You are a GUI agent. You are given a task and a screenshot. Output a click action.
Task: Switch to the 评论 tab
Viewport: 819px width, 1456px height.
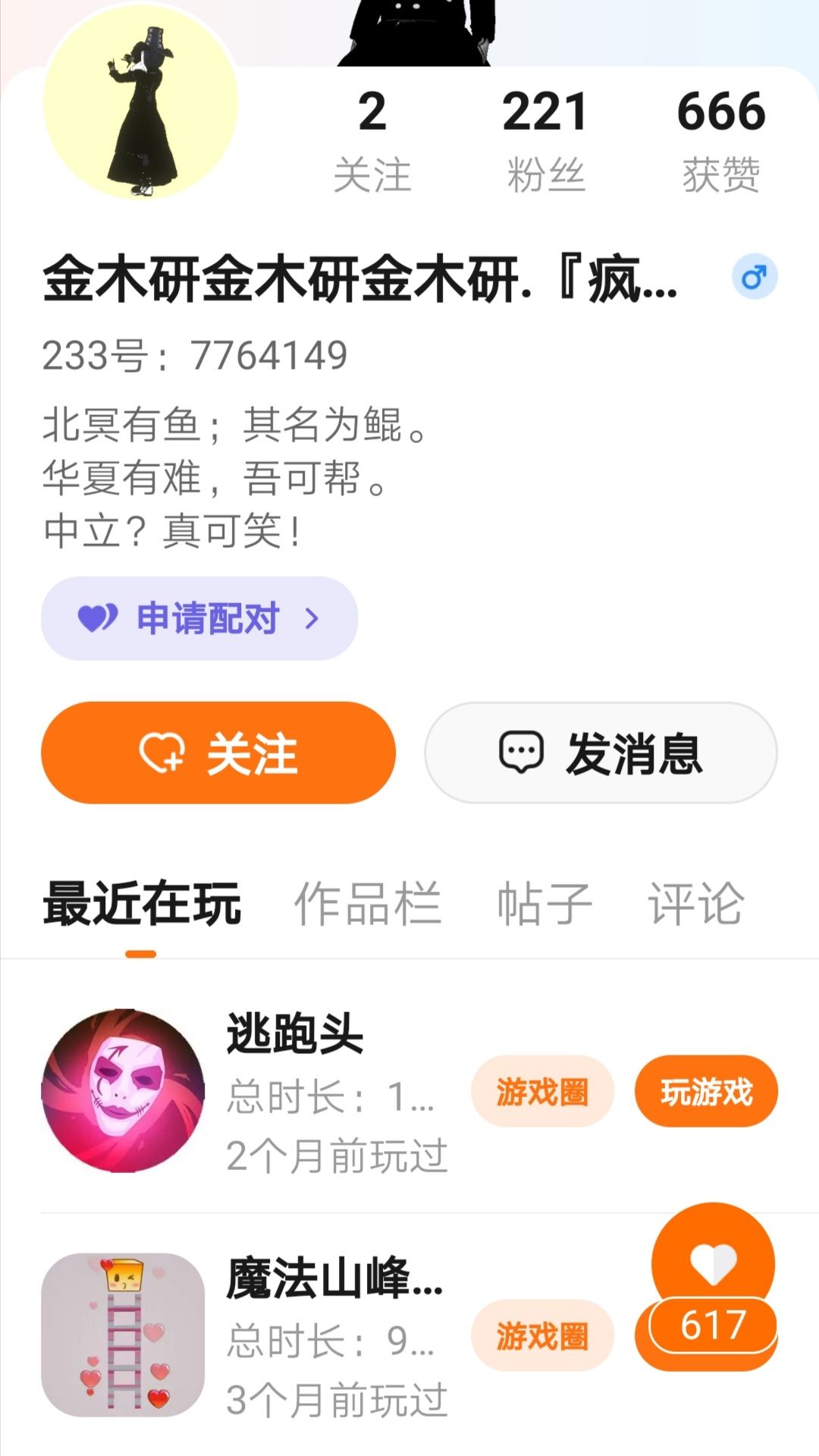pyautogui.click(x=695, y=904)
